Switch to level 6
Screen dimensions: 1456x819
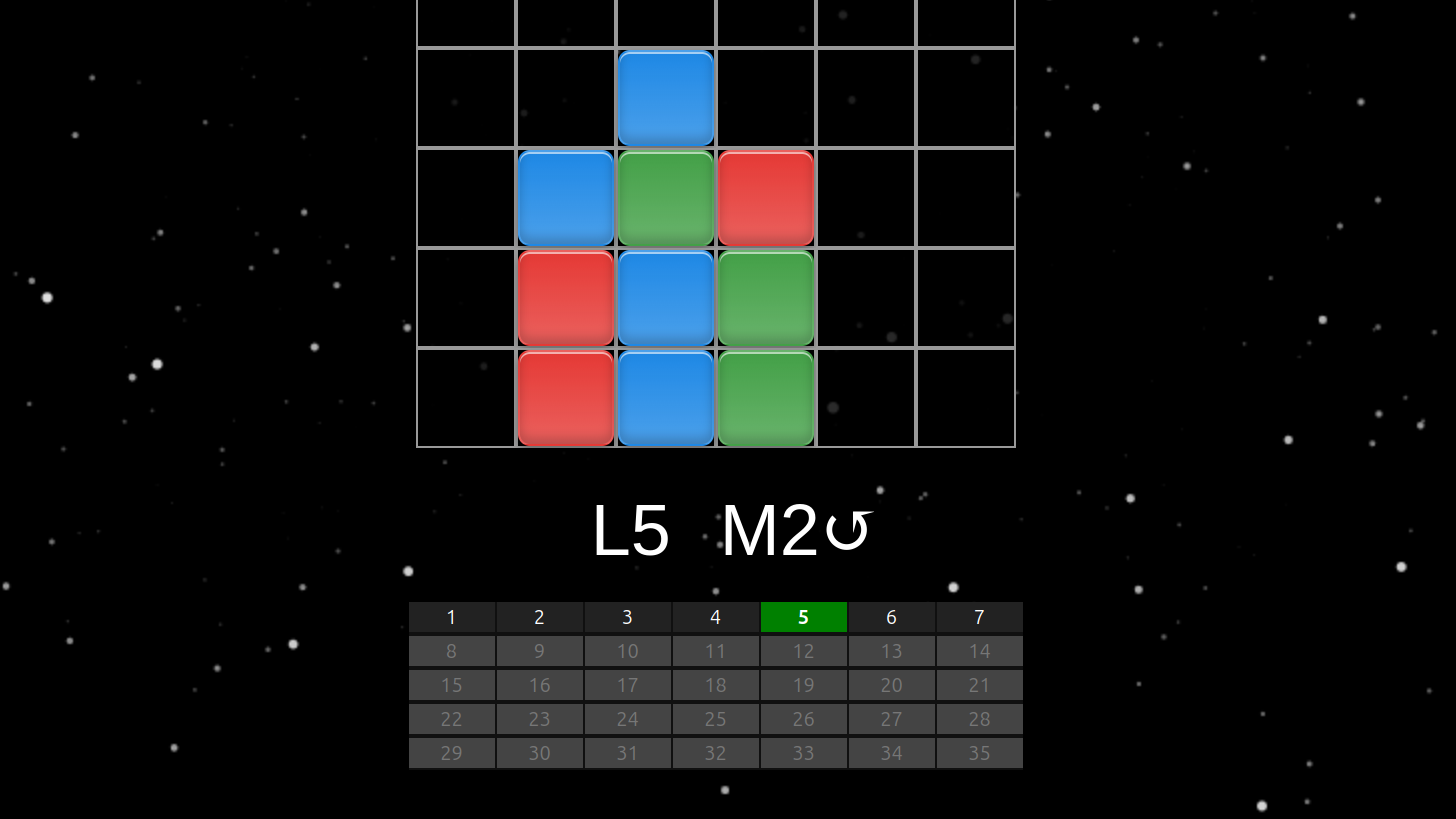(x=891, y=617)
